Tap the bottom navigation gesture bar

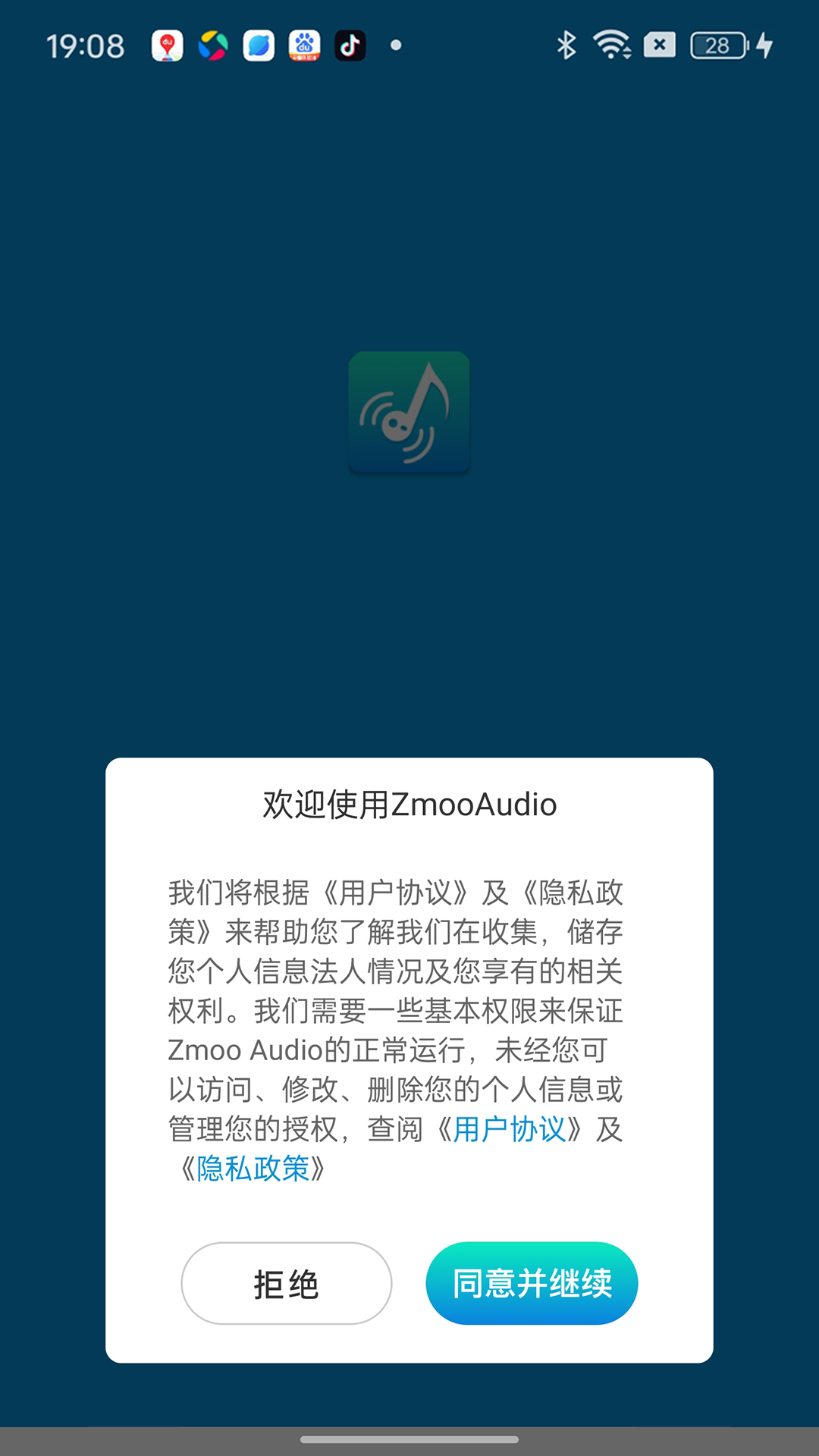pos(409,1438)
